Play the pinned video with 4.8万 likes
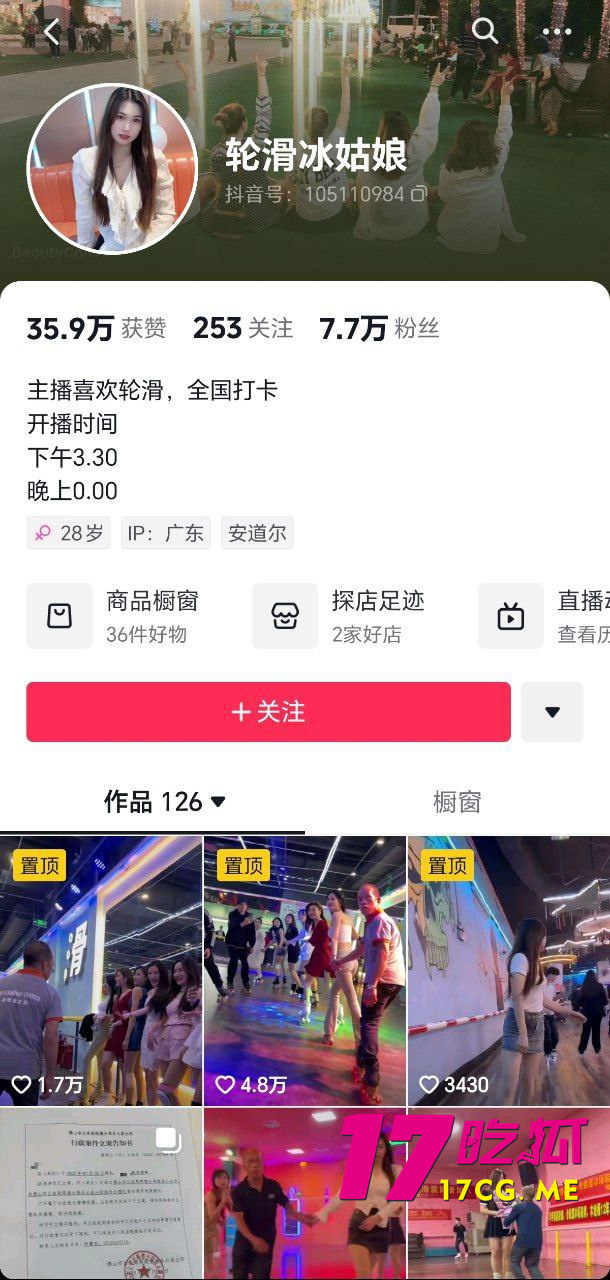Image resolution: width=610 pixels, height=1280 pixels. pyautogui.click(x=305, y=970)
